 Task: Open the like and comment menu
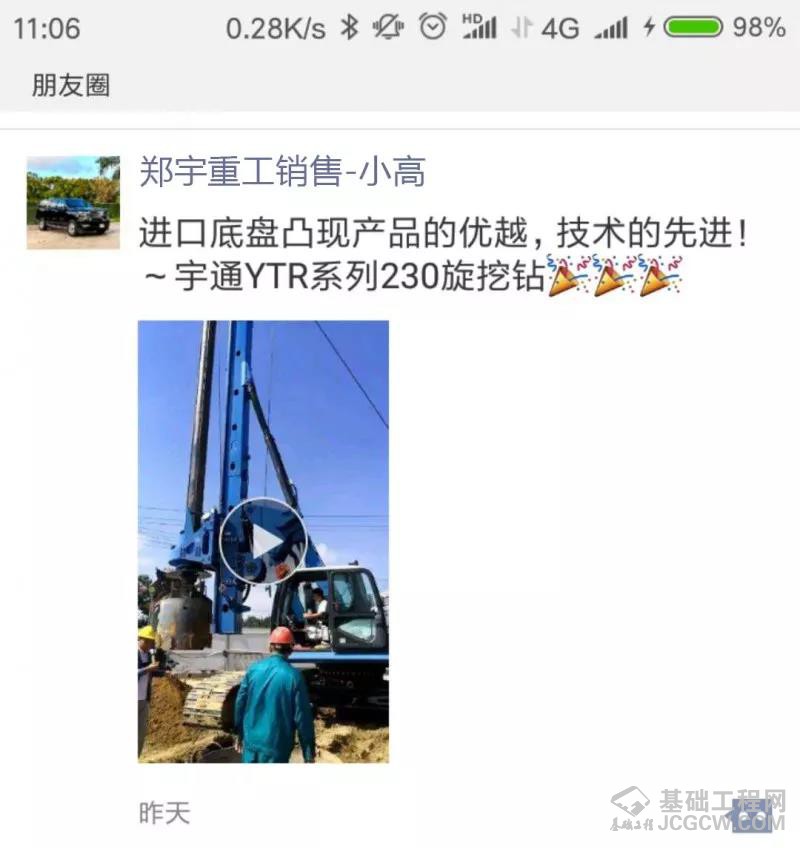click(x=752, y=814)
